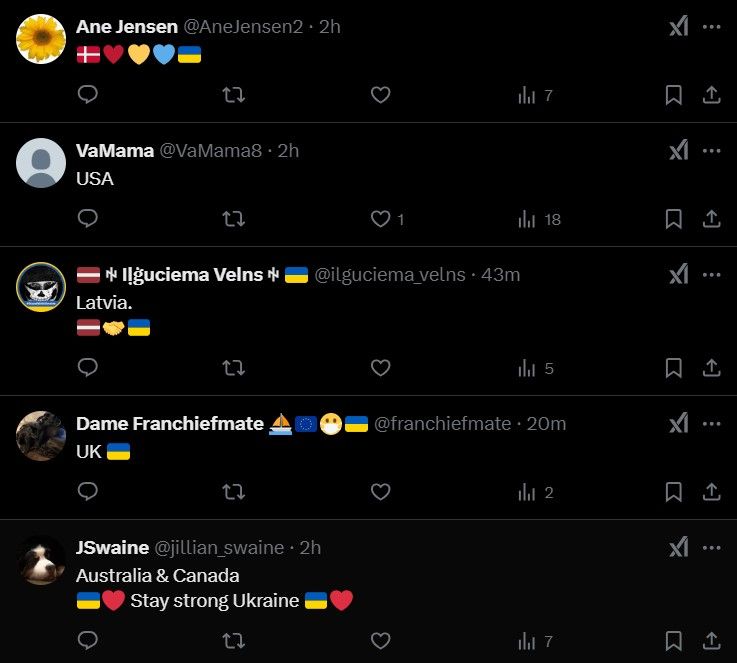Screen dimensions: 737x663
Task: Open overflow menu on Ane Jensen's post
Action: tap(711, 27)
